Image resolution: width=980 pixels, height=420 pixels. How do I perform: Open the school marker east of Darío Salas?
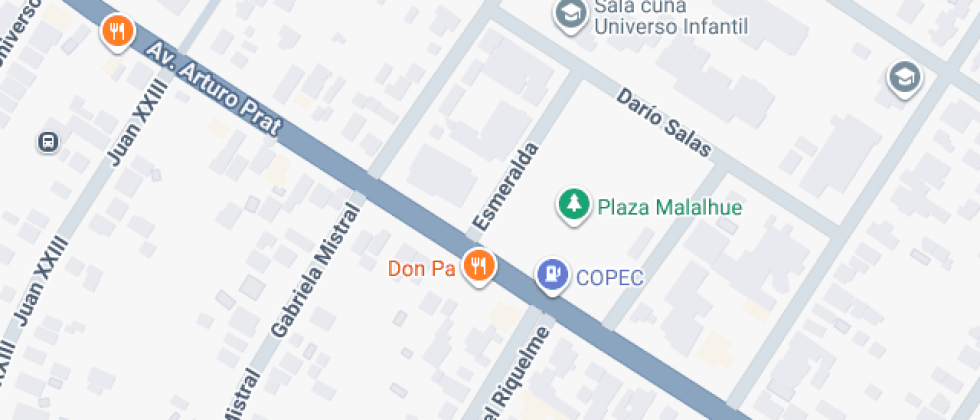click(904, 78)
